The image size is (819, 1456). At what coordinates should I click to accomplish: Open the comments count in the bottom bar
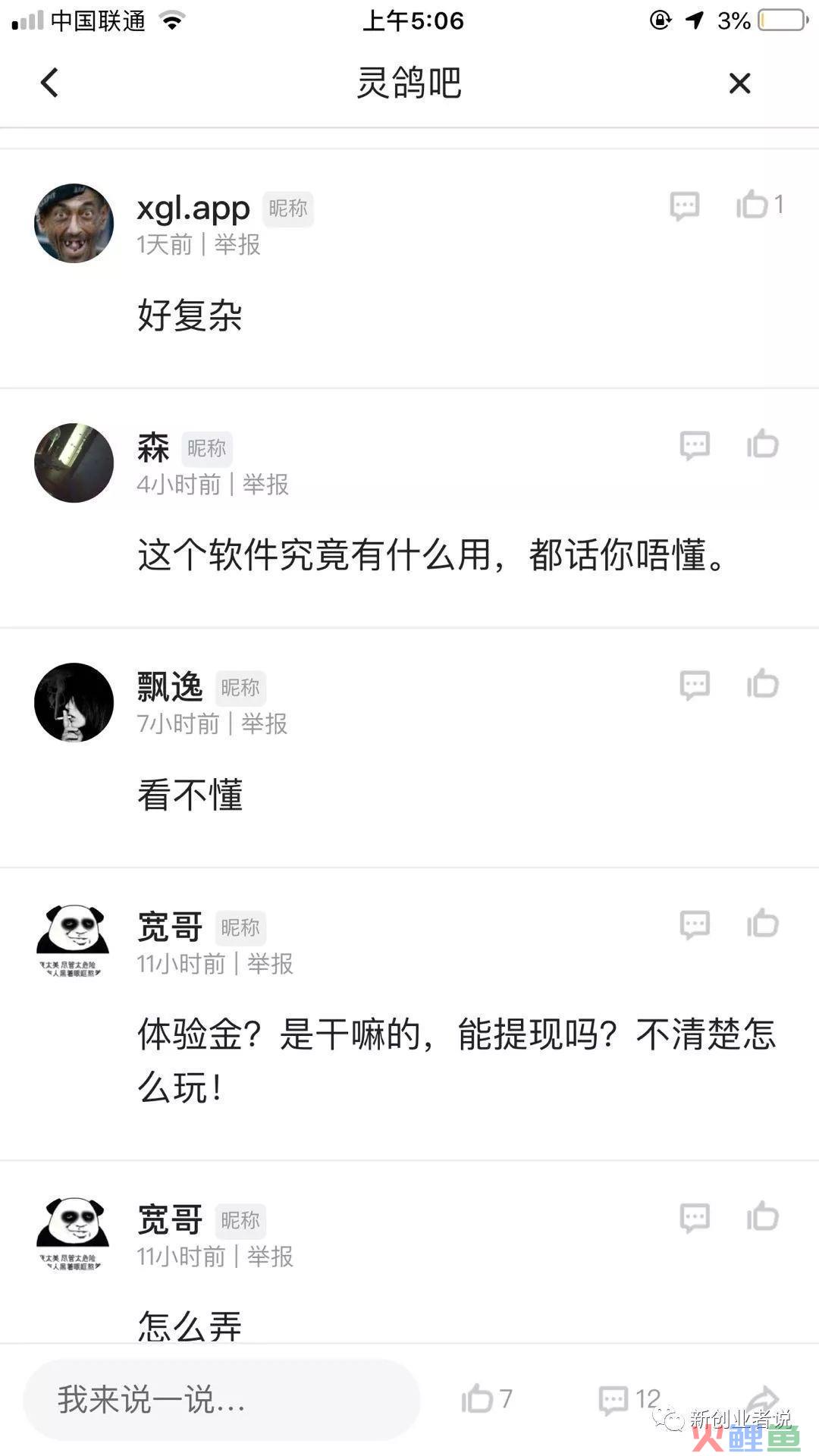click(629, 1399)
